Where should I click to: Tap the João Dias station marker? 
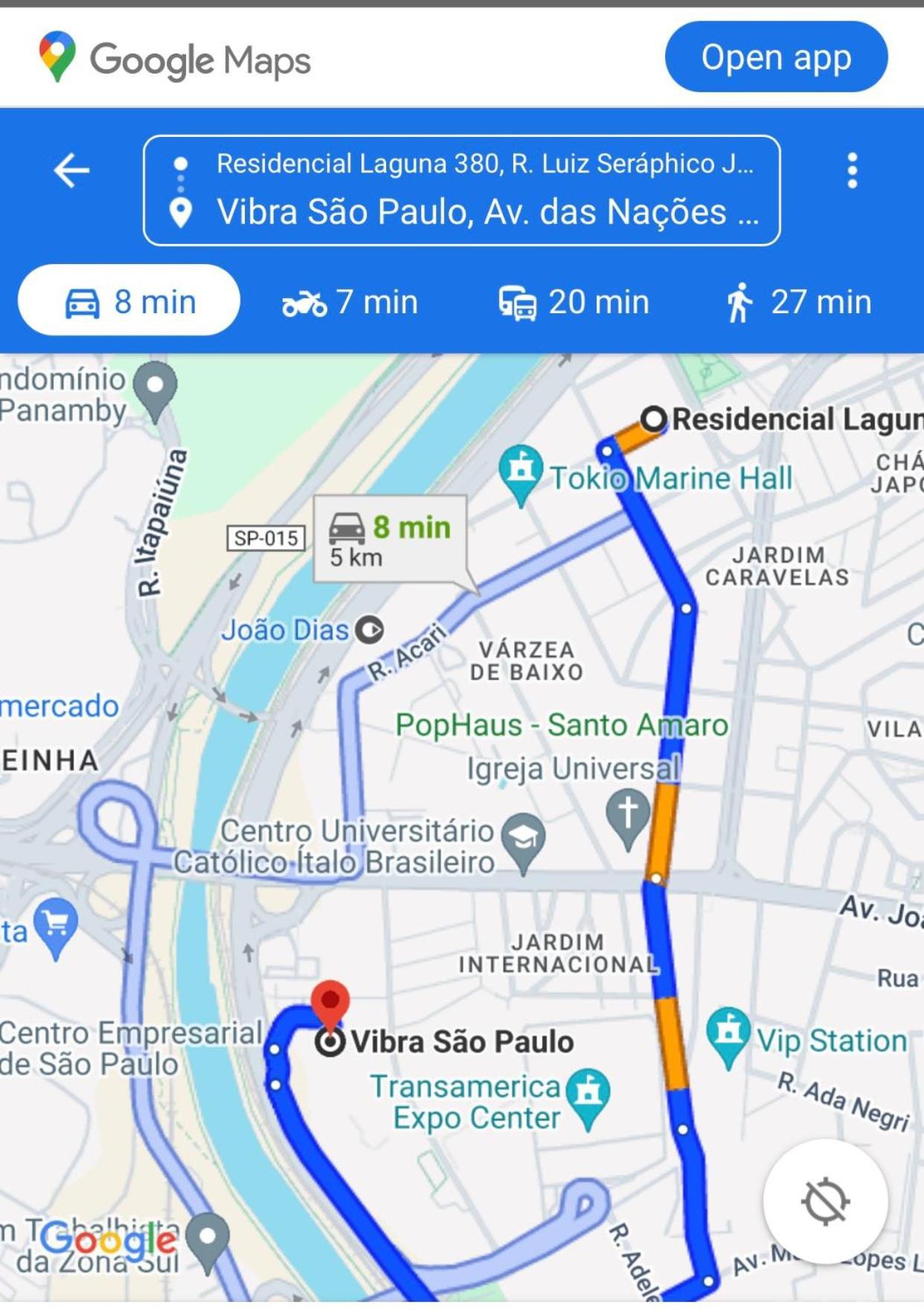369,630
